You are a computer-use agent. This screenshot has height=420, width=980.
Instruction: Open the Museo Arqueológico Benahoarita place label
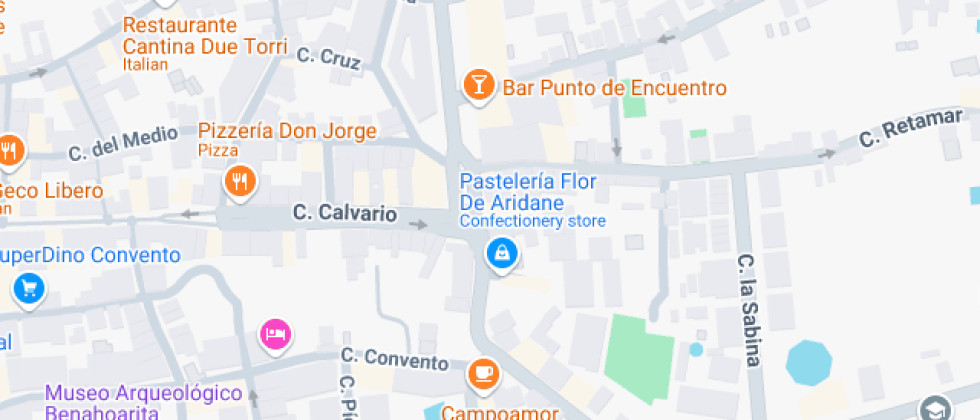point(143,401)
